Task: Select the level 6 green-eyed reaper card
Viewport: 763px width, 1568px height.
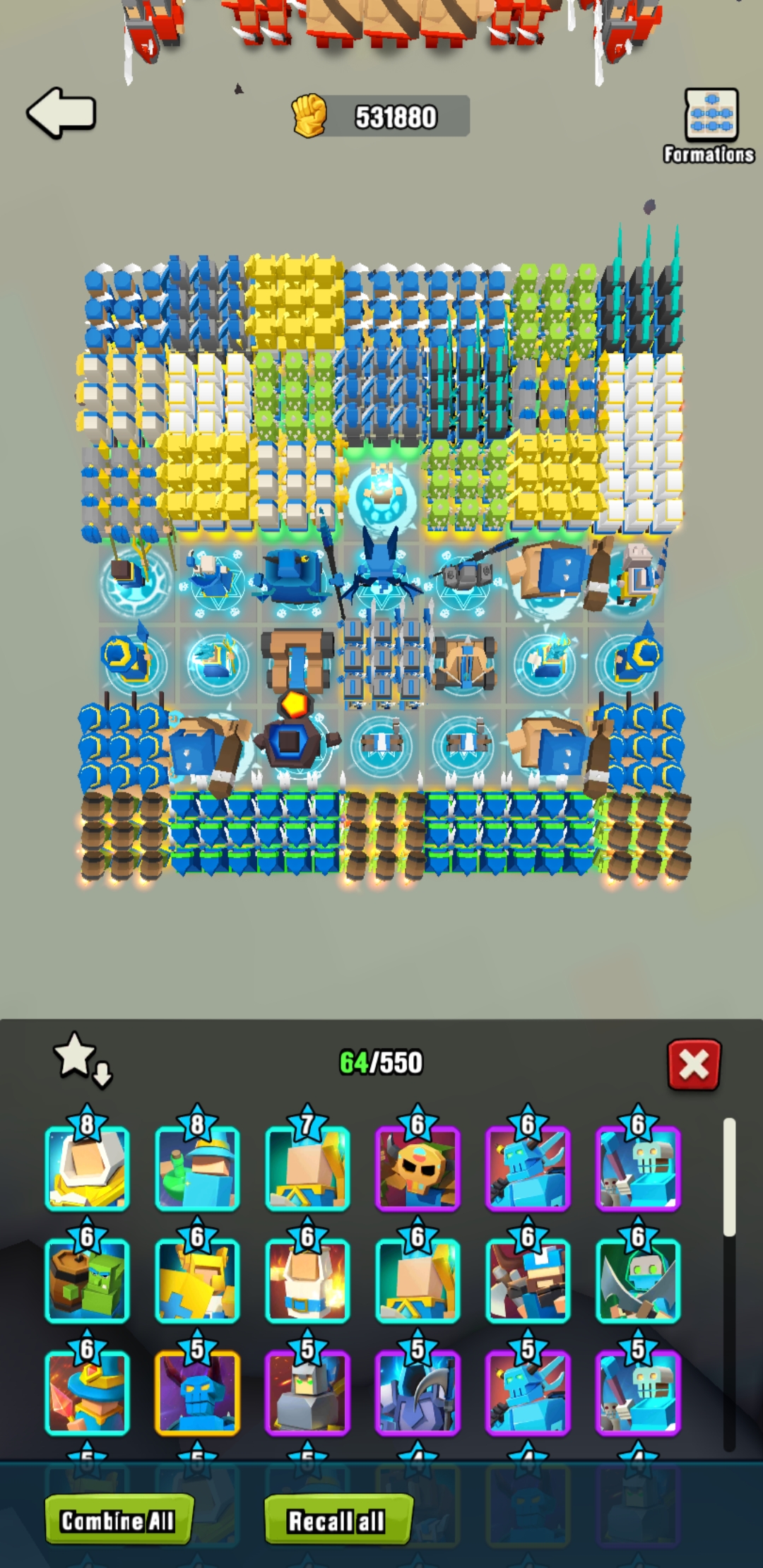Action: click(638, 1271)
